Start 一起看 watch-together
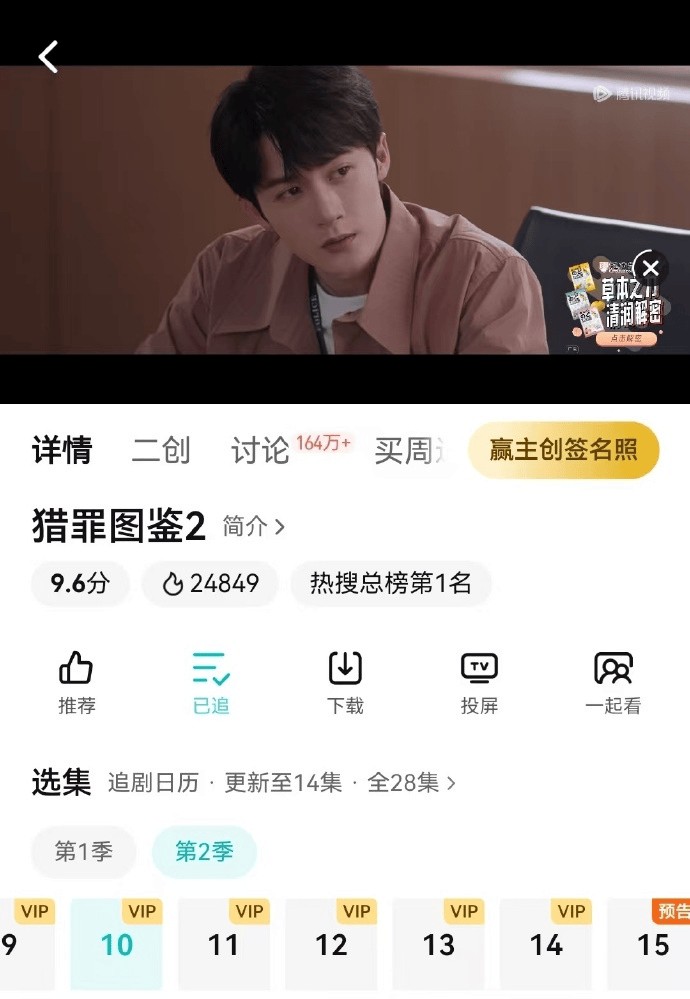 pyautogui.click(x=612, y=682)
